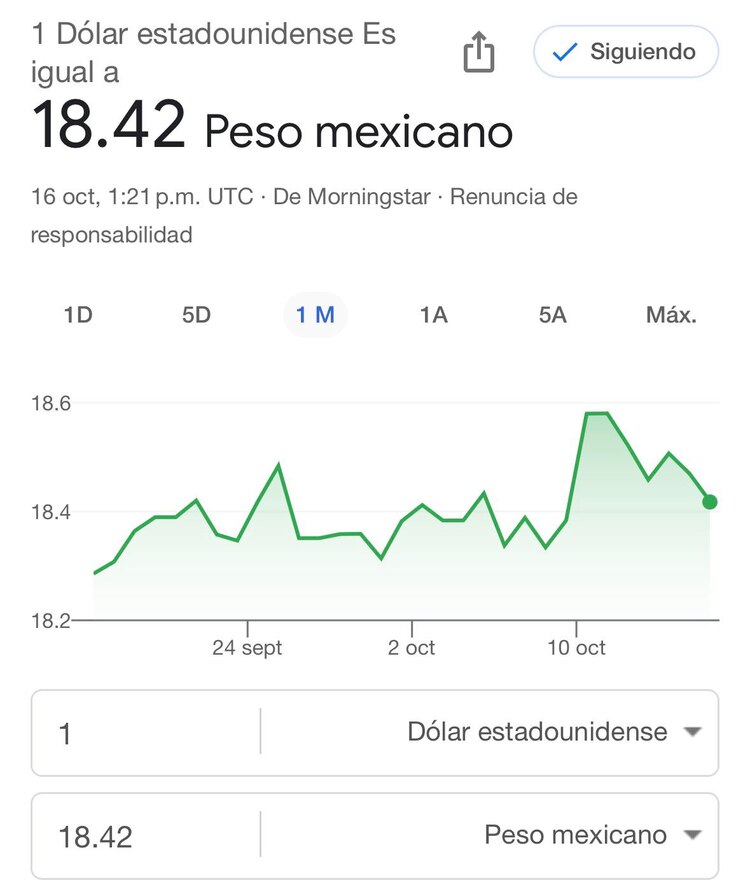Select the 1A time range tab
This screenshot has width=750, height=885.
(x=434, y=314)
